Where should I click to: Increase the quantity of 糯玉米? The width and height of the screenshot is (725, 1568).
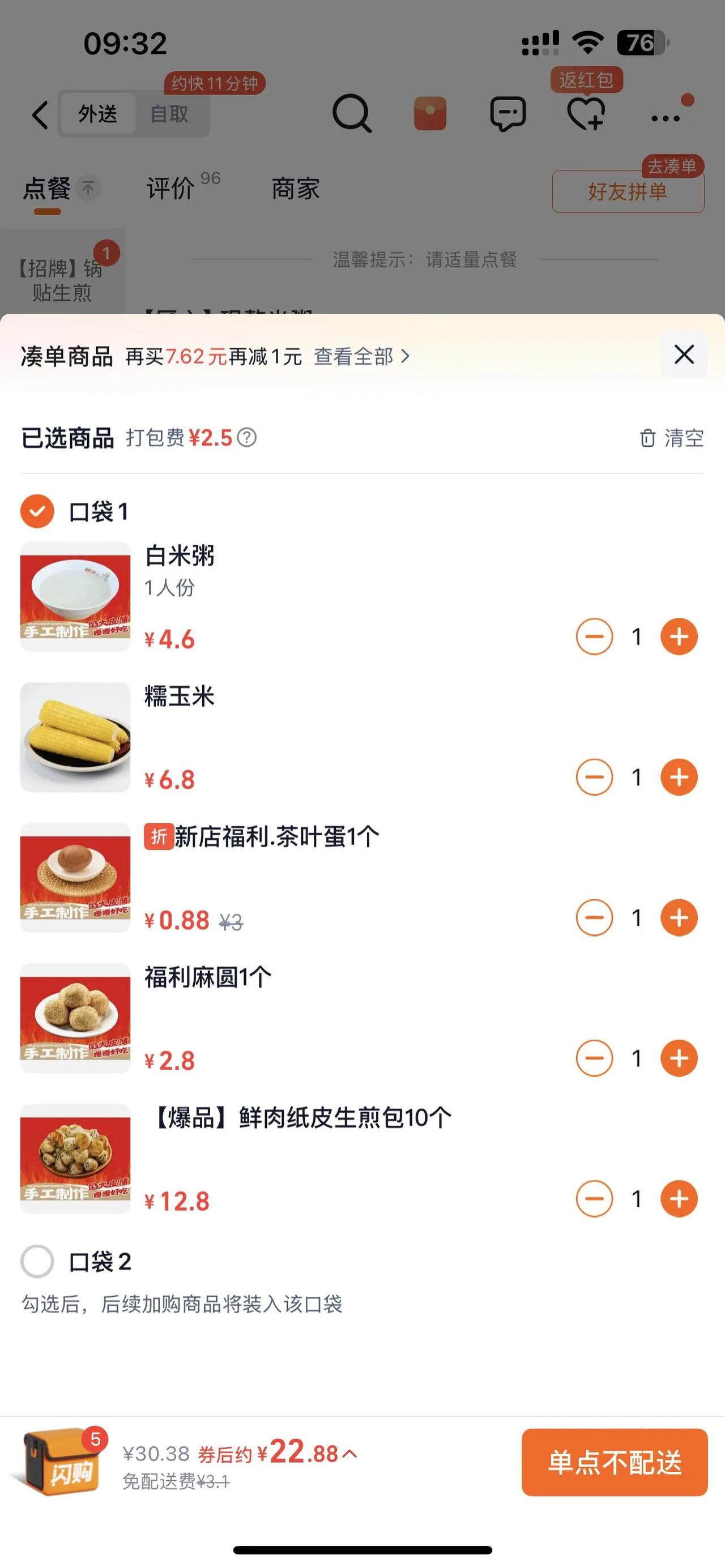(x=678, y=777)
